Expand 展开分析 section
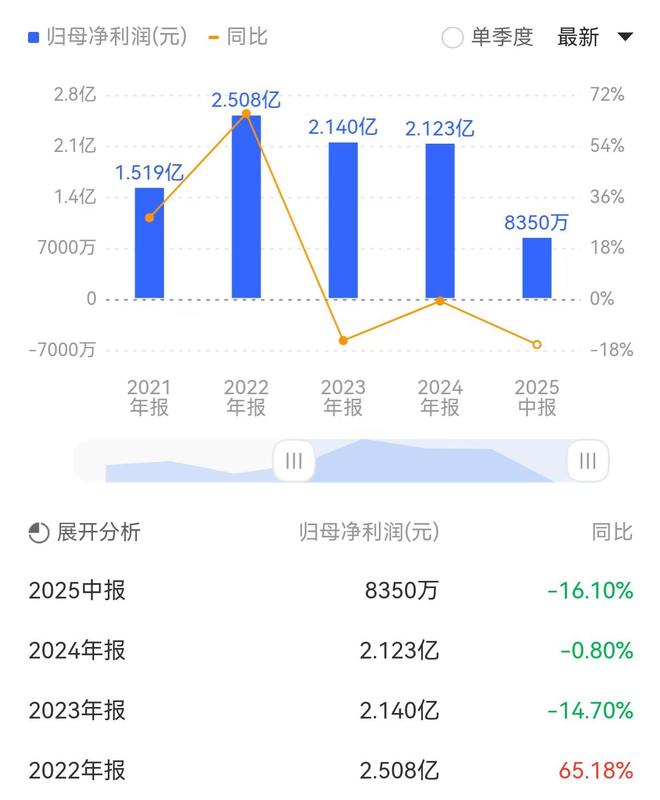660x800 pixels. [85, 532]
